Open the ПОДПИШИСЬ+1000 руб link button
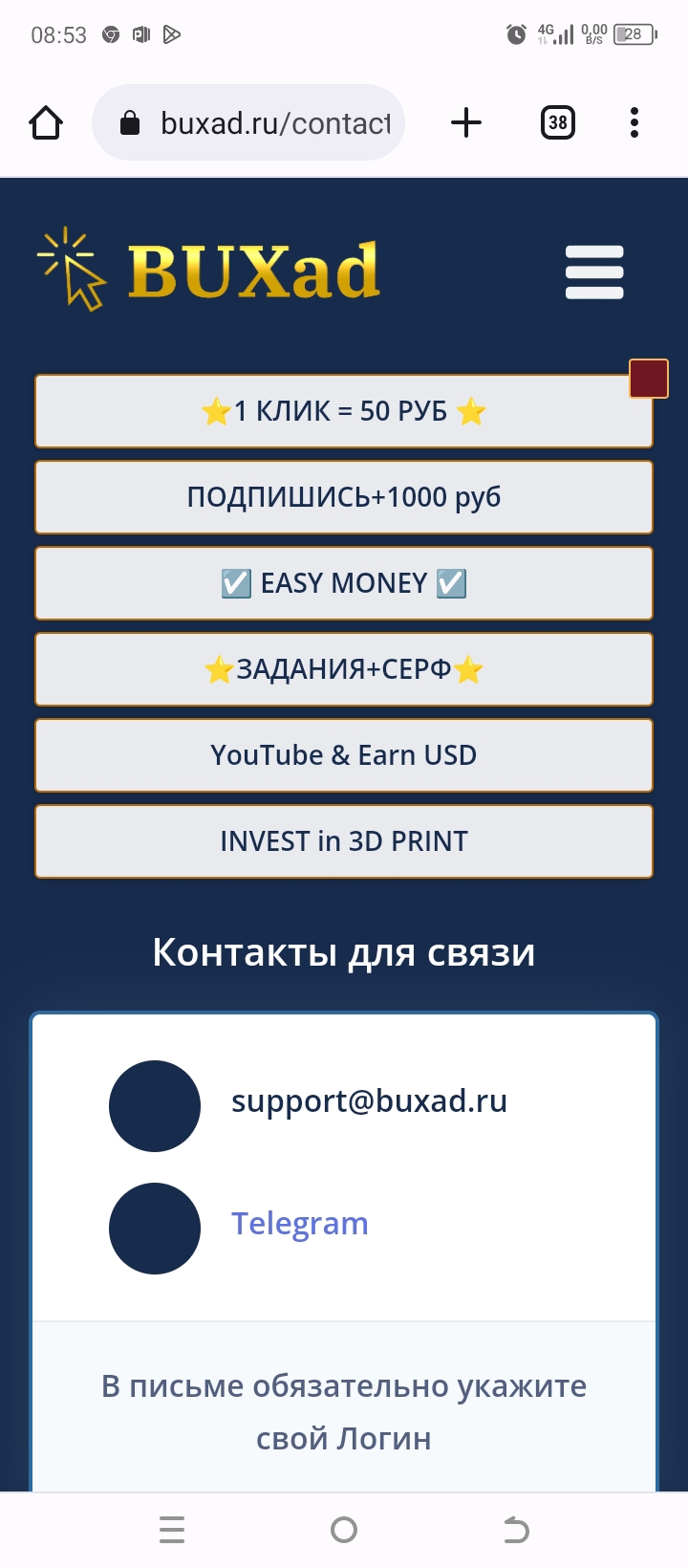688x1568 pixels. (x=344, y=497)
